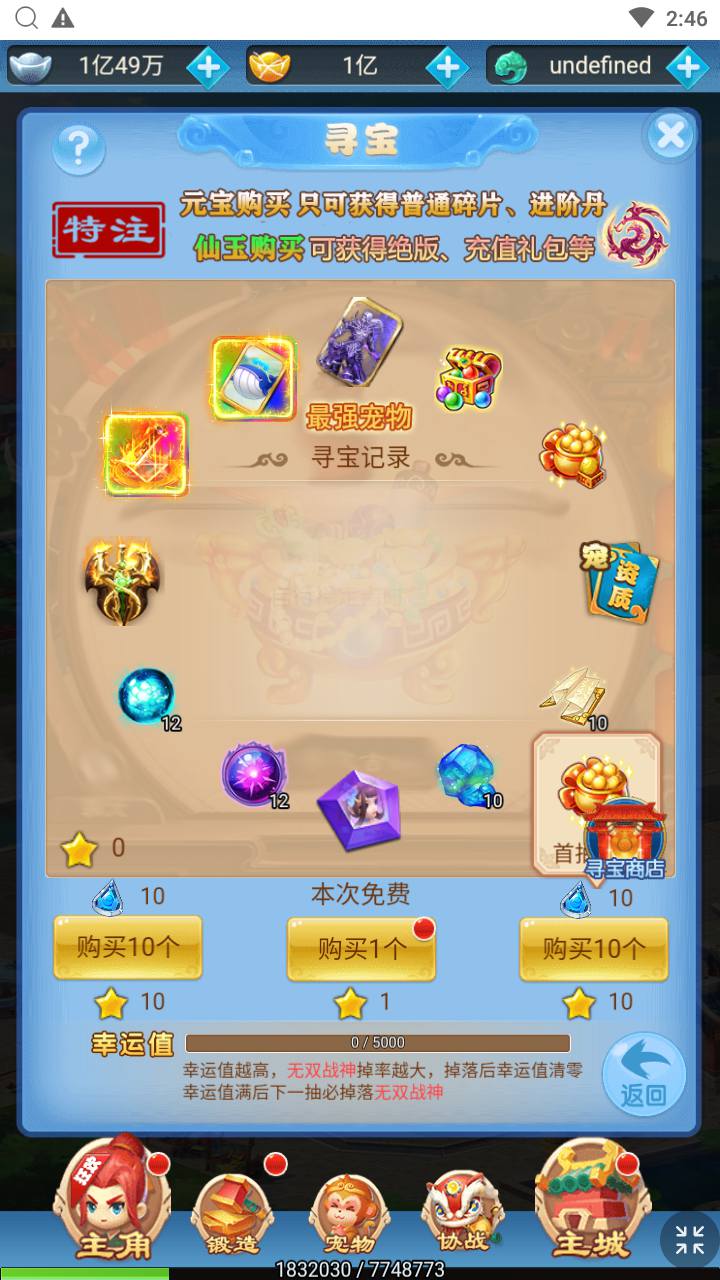Add jade via the plus beside undefined
This screenshot has height=1280, width=720.
(x=688, y=67)
